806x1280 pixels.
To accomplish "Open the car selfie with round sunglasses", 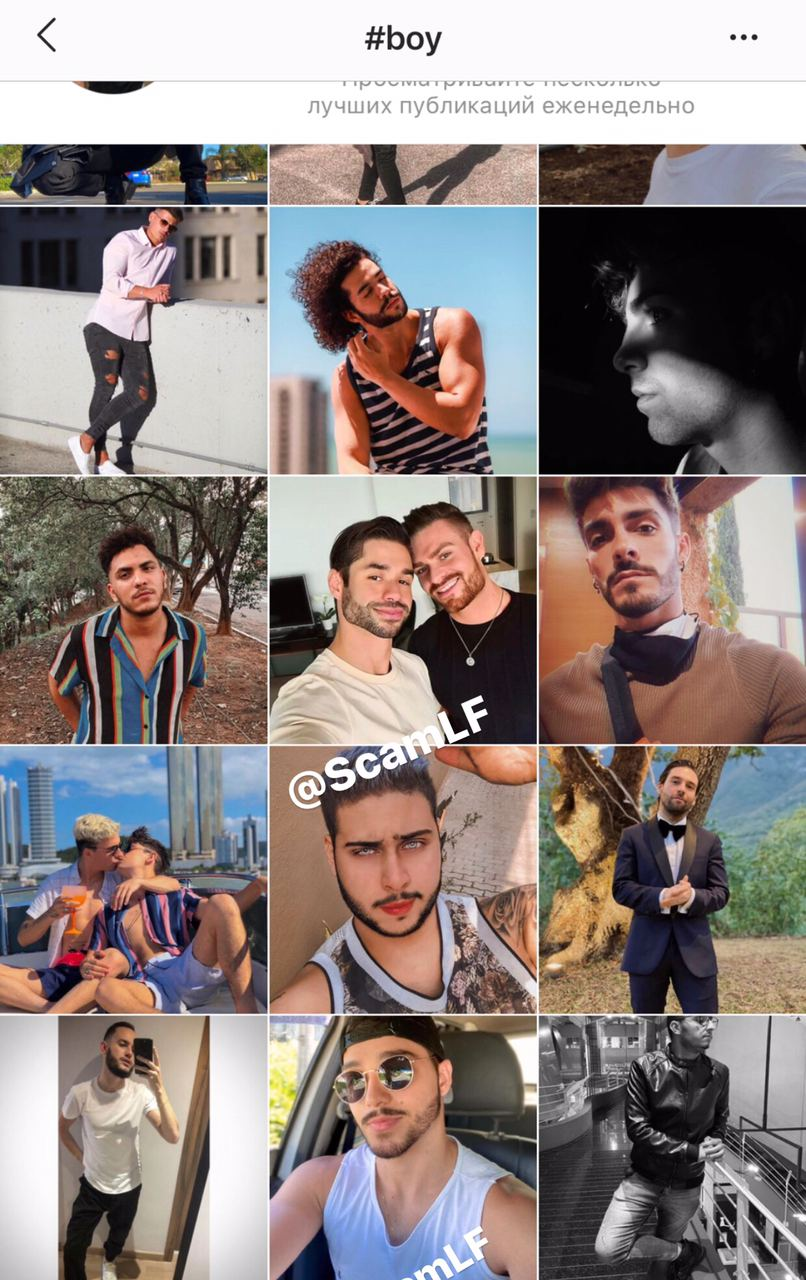I will pyautogui.click(x=403, y=1148).
